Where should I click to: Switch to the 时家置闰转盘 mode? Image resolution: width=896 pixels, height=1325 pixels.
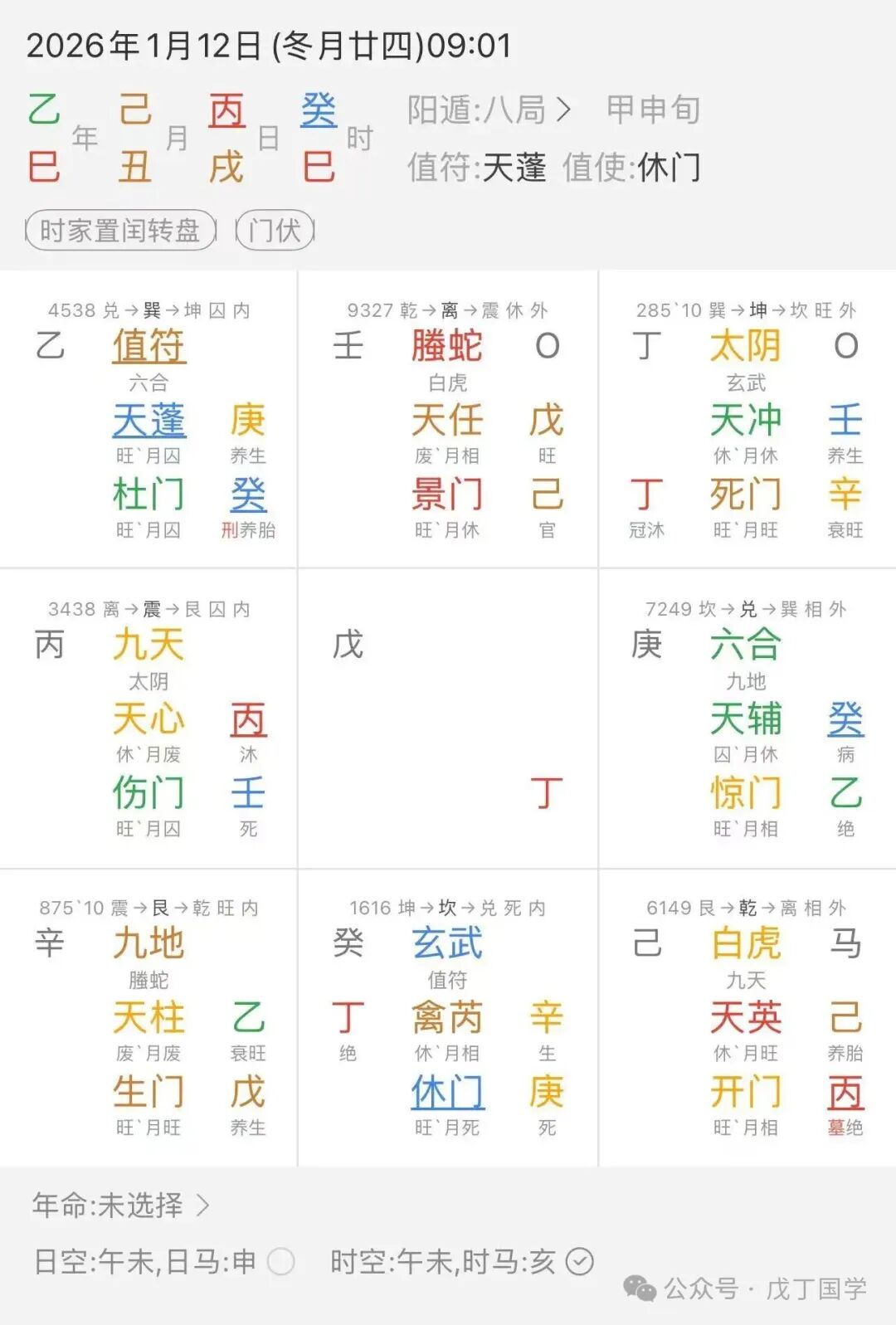[x=120, y=231]
